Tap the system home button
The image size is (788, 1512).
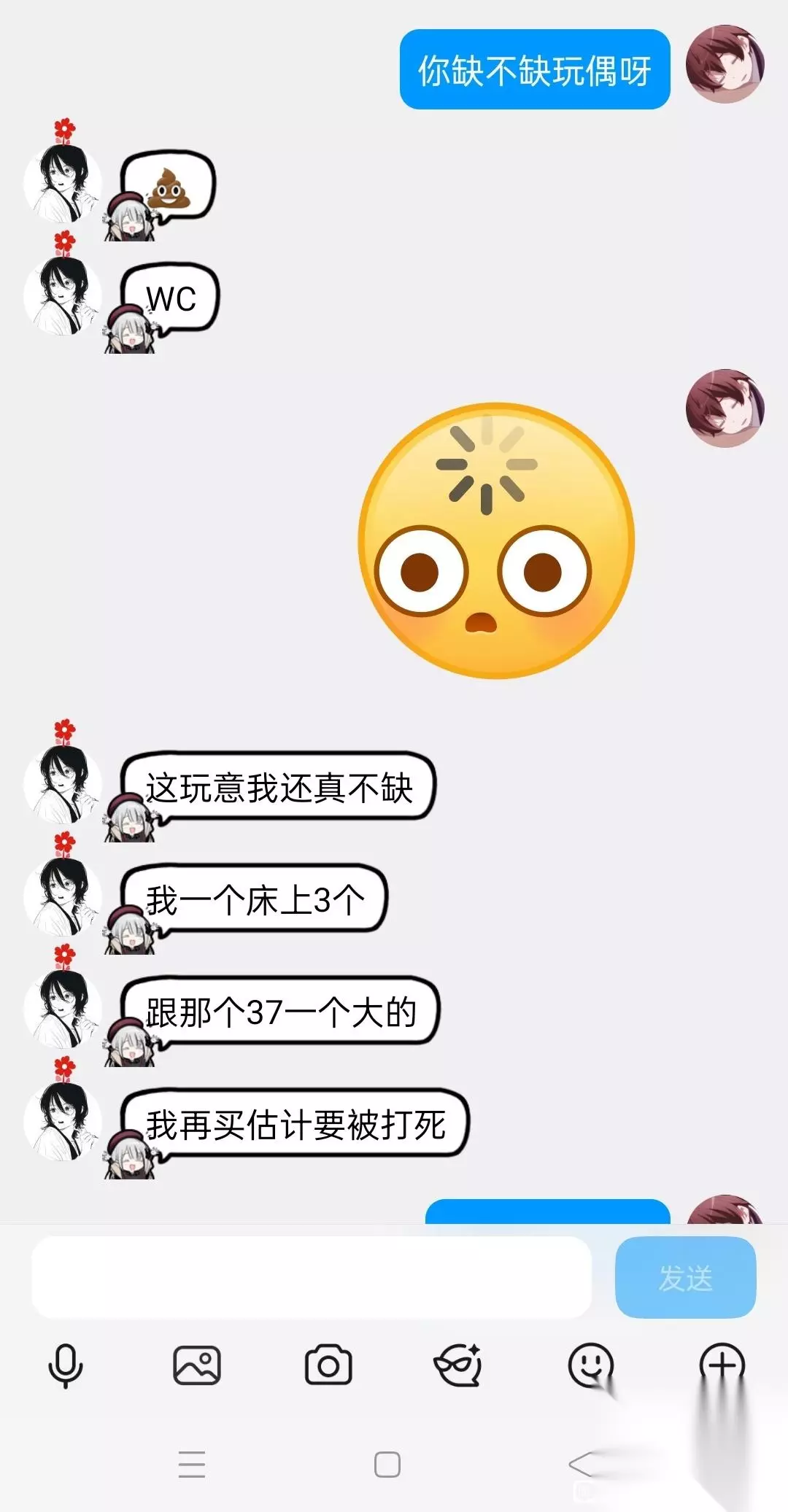(387, 1465)
